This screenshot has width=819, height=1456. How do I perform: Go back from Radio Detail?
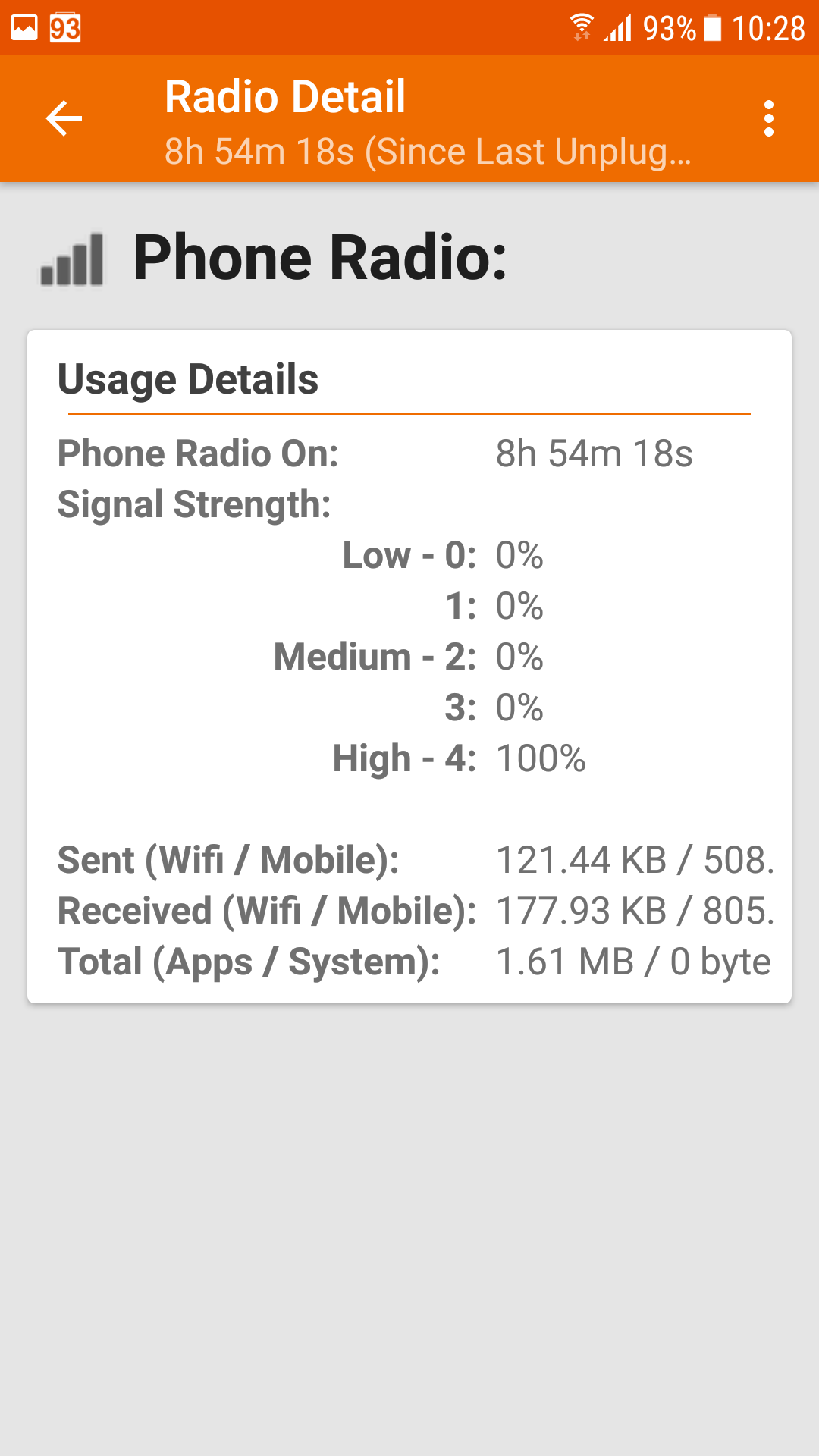pyautogui.click(x=64, y=119)
